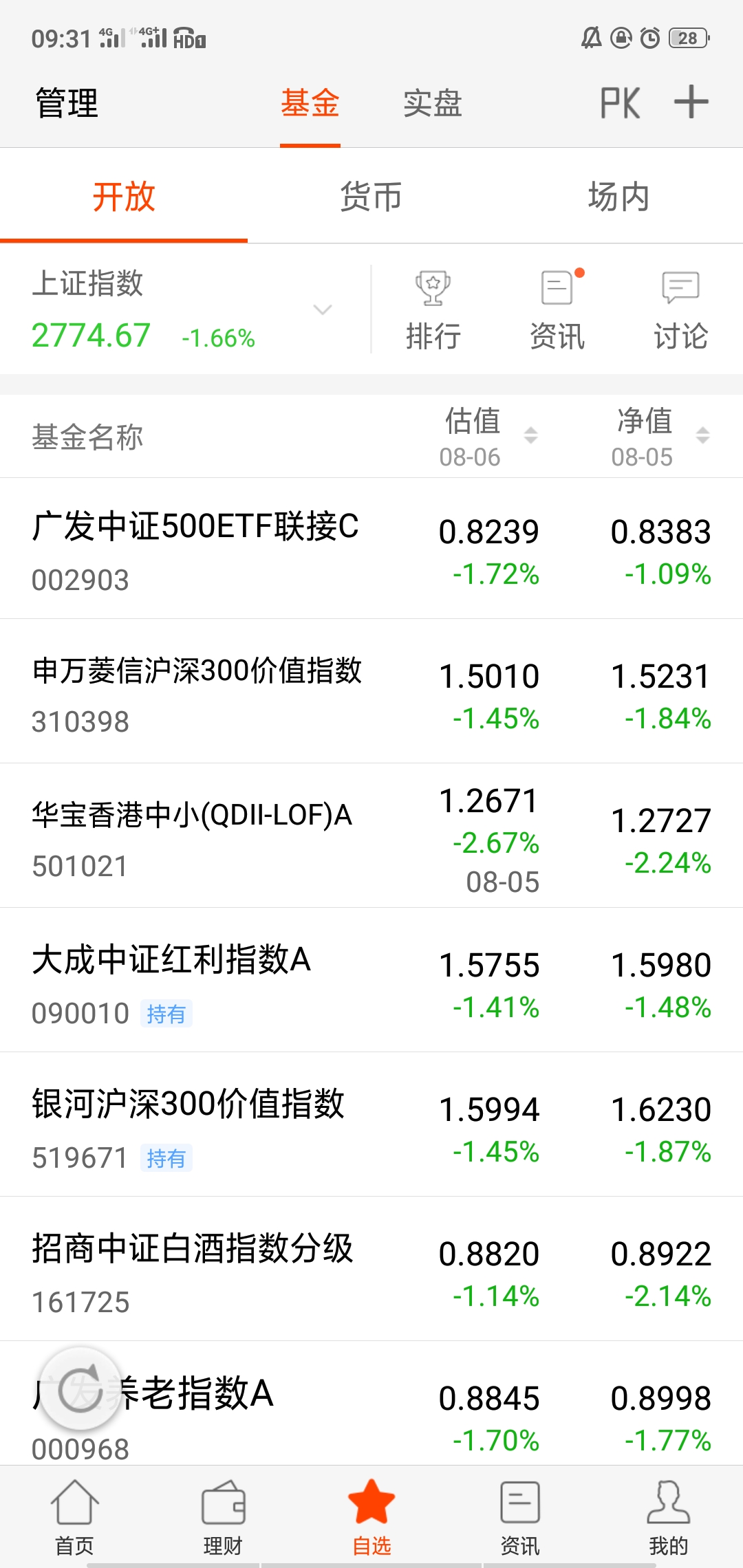This screenshot has height=1568, width=743.
Task: Select the 场内 tab
Action: coord(618,197)
